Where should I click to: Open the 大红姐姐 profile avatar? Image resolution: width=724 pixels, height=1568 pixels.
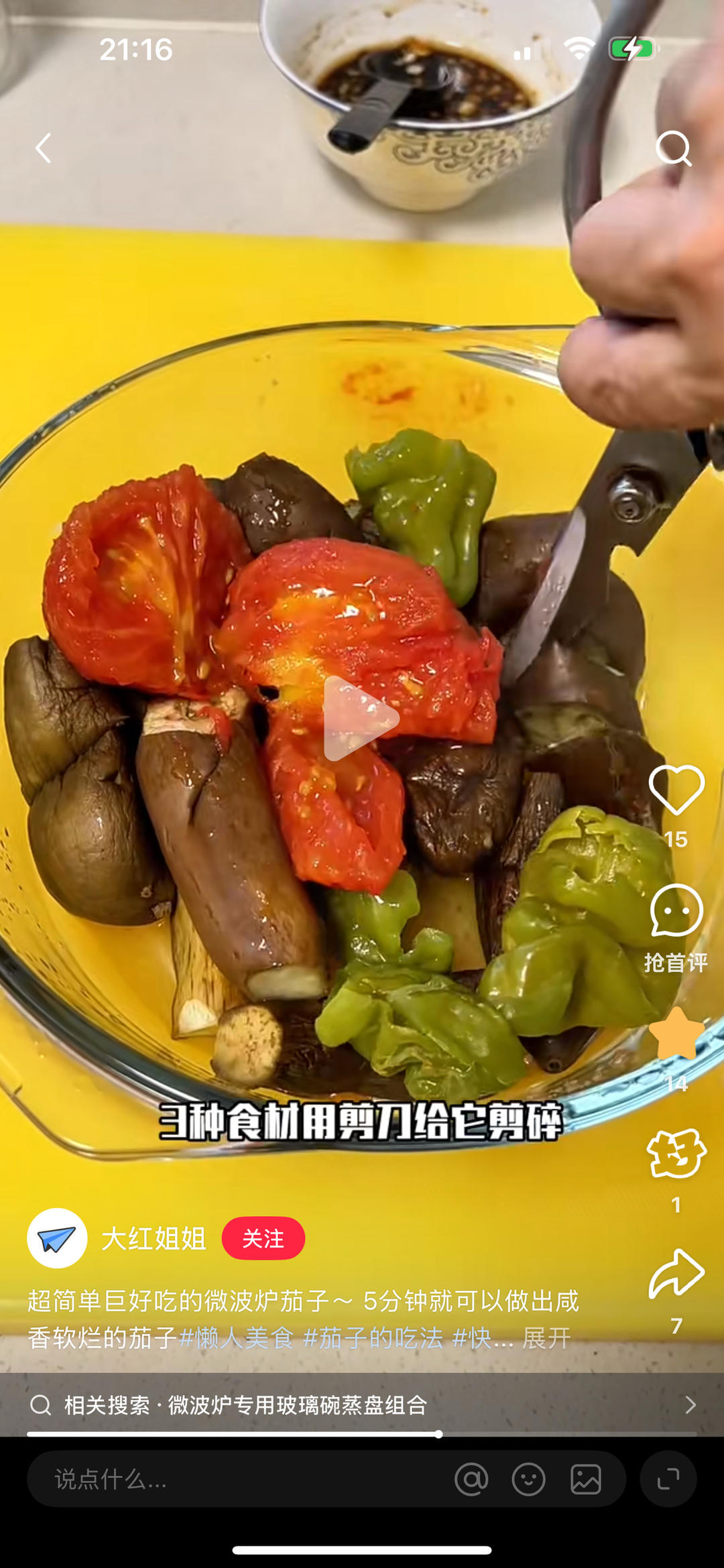[57, 1238]
